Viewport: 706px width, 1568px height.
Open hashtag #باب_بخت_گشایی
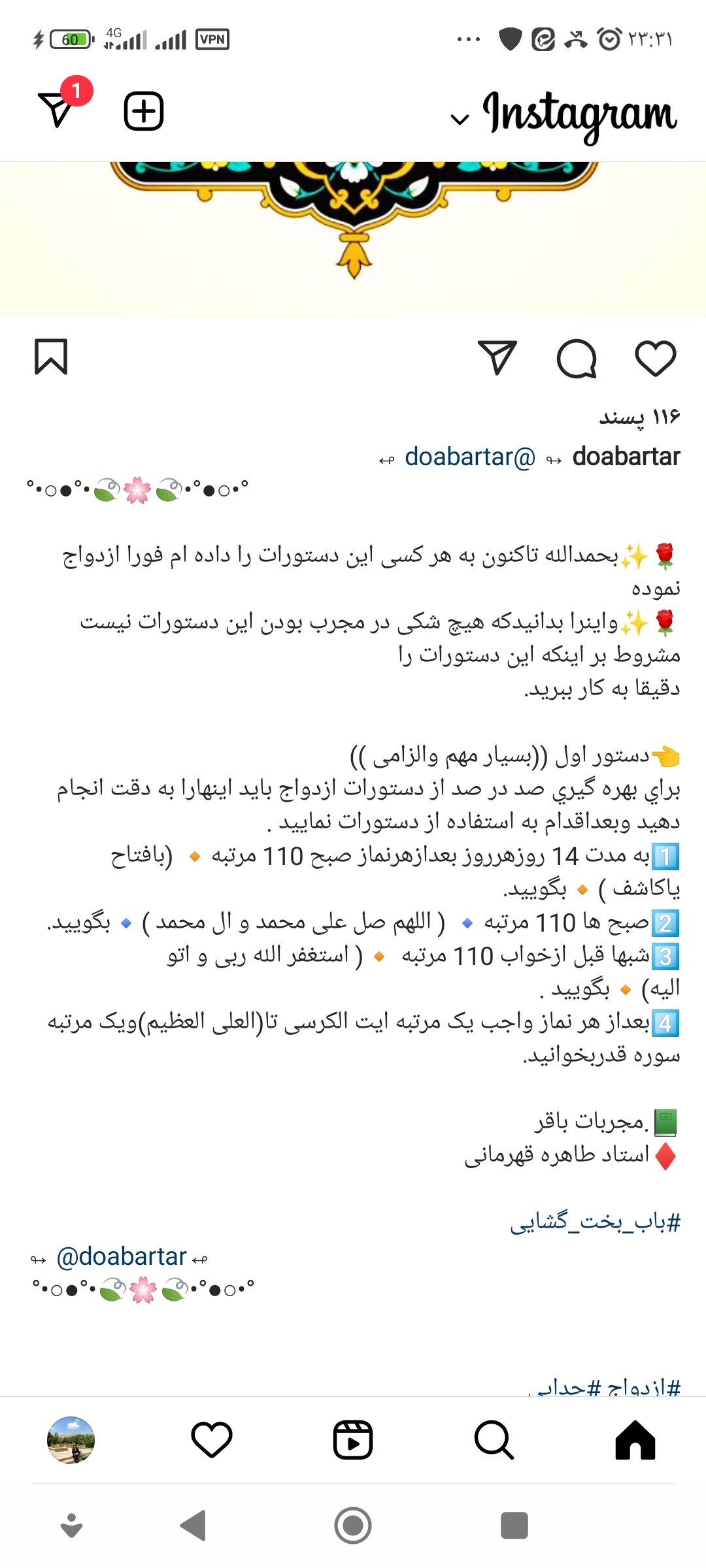[x=596, y=1221]
